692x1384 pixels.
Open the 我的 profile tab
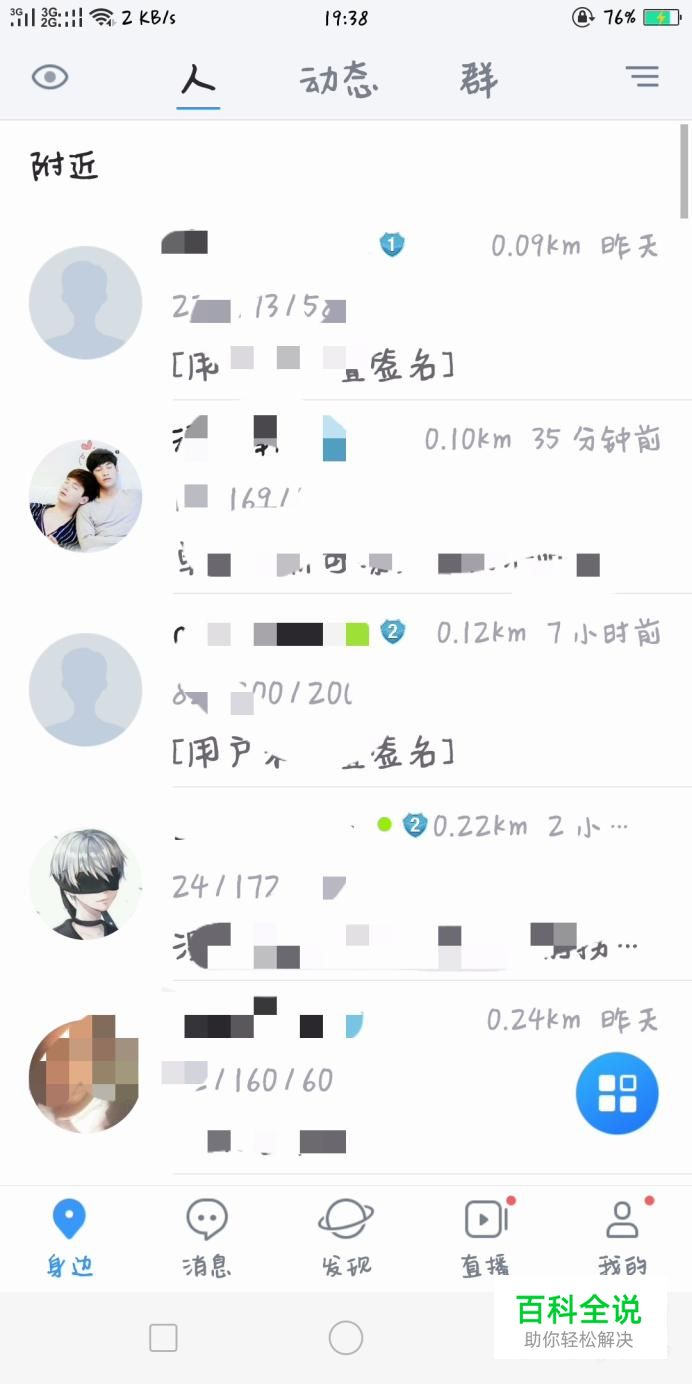pos(622,1239)
